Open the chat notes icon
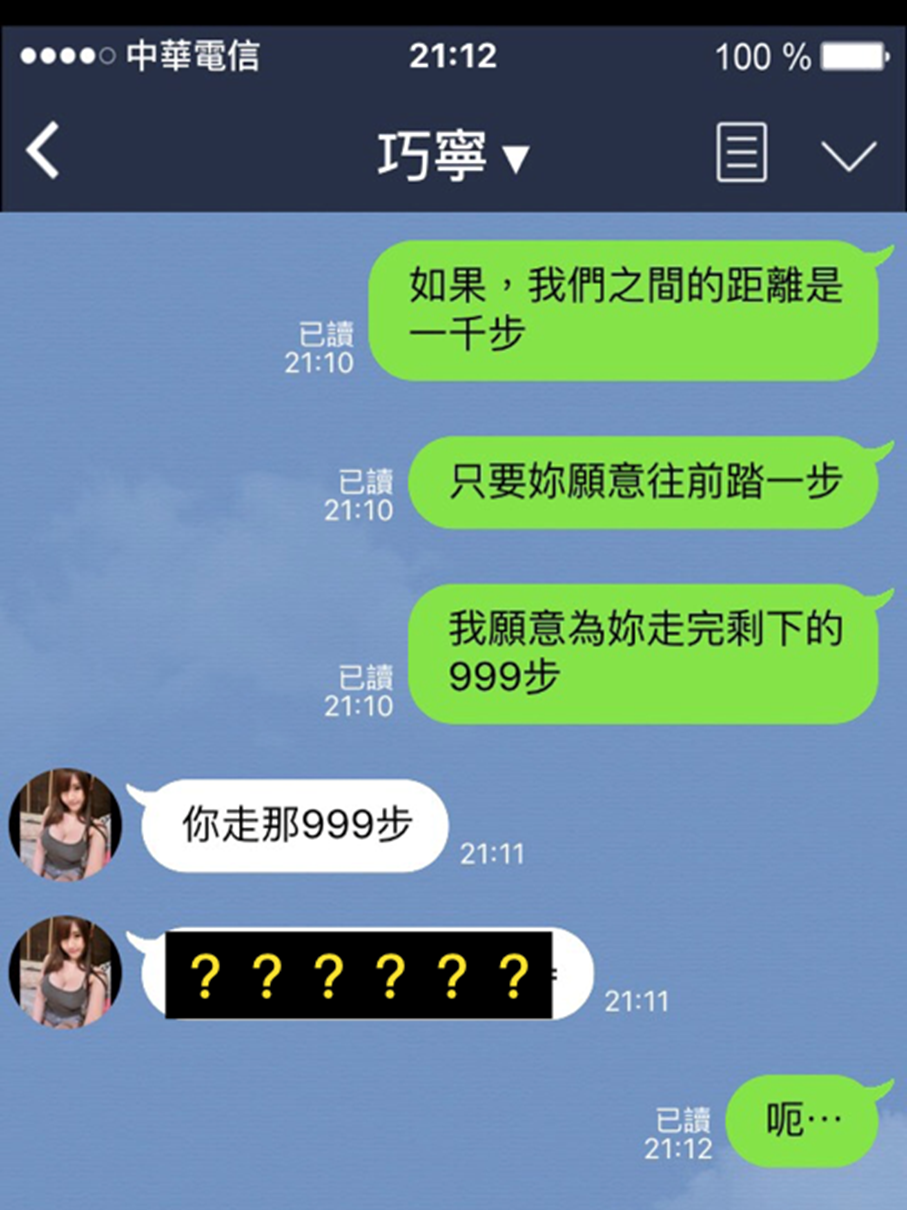The height and width of the screenshot is (1210, 907). coord(742,154)
